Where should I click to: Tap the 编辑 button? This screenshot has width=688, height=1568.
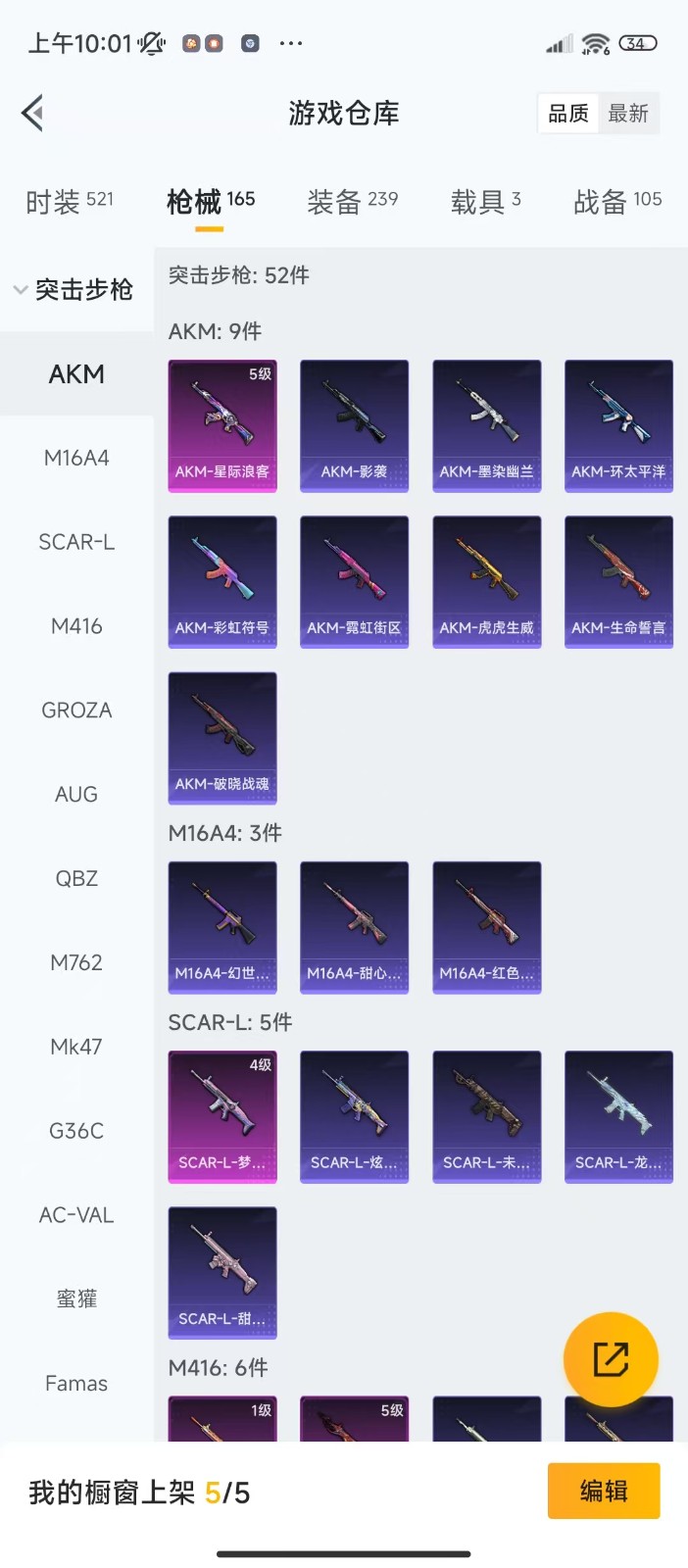(604, 1491)
